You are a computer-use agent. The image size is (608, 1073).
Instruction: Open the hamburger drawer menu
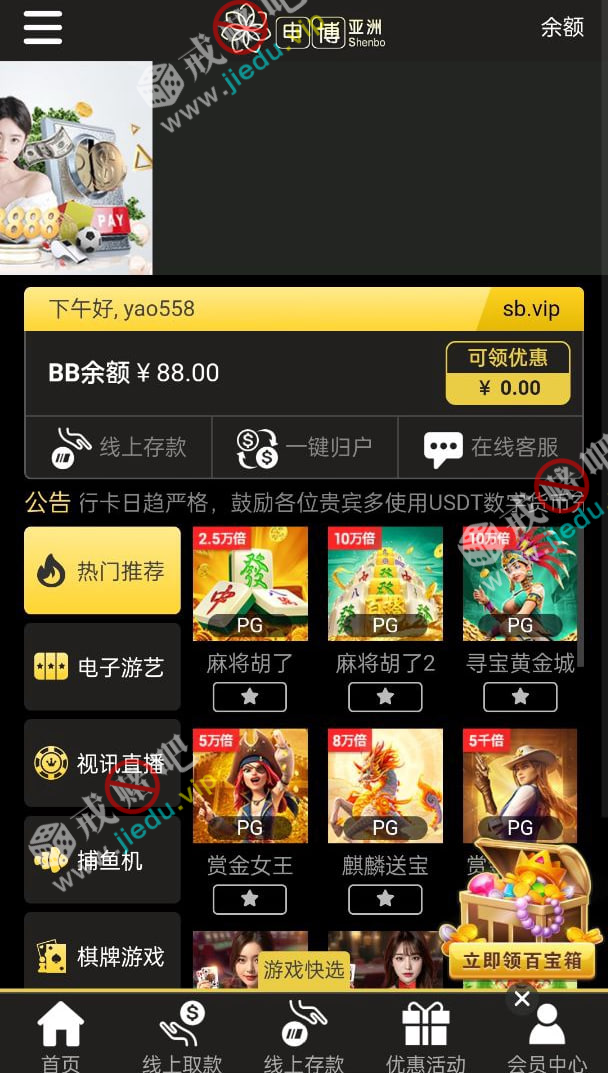coord(42,28)
